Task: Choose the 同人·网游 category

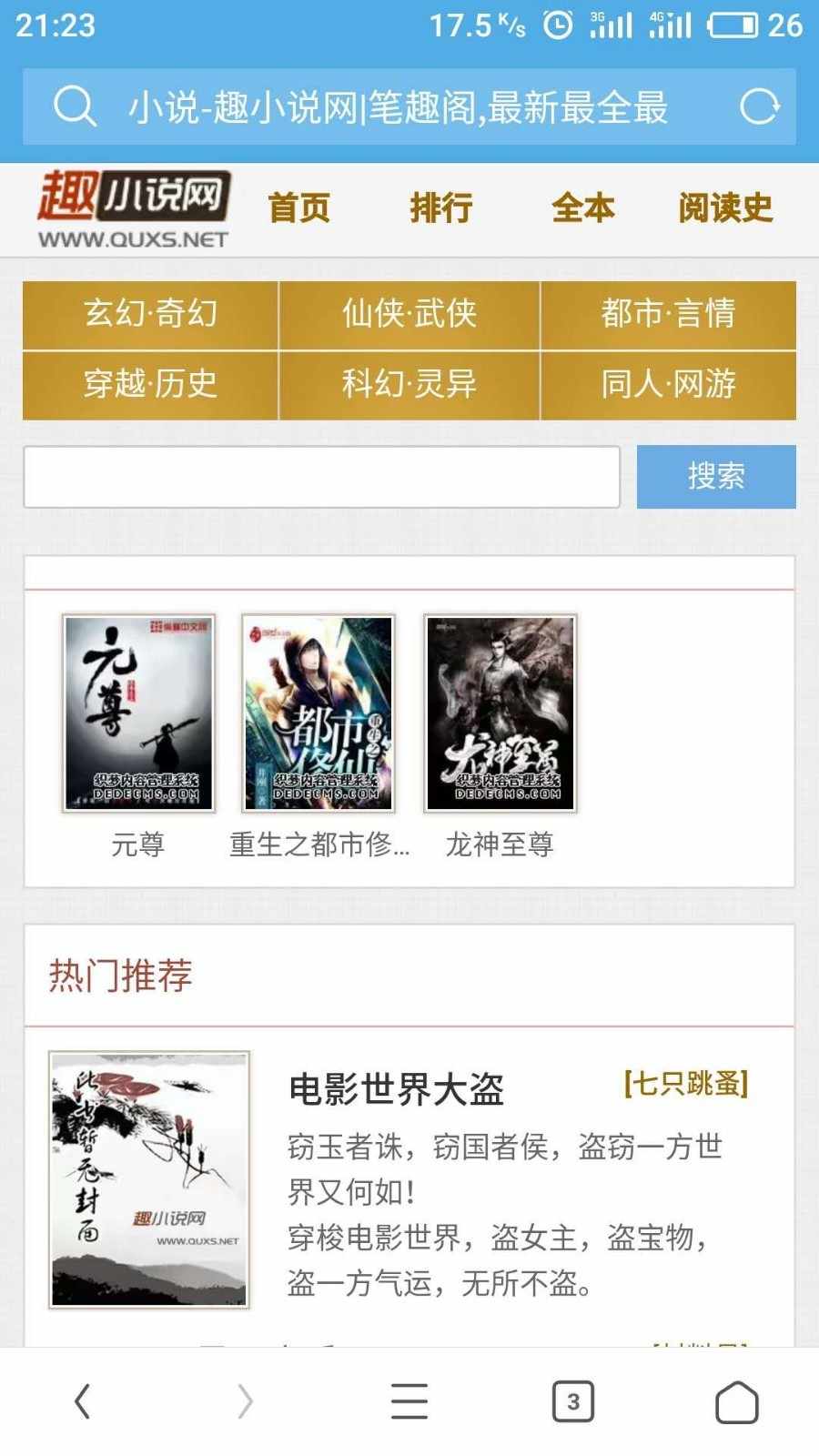Action: pyautogui.click(x=668, y=384)
